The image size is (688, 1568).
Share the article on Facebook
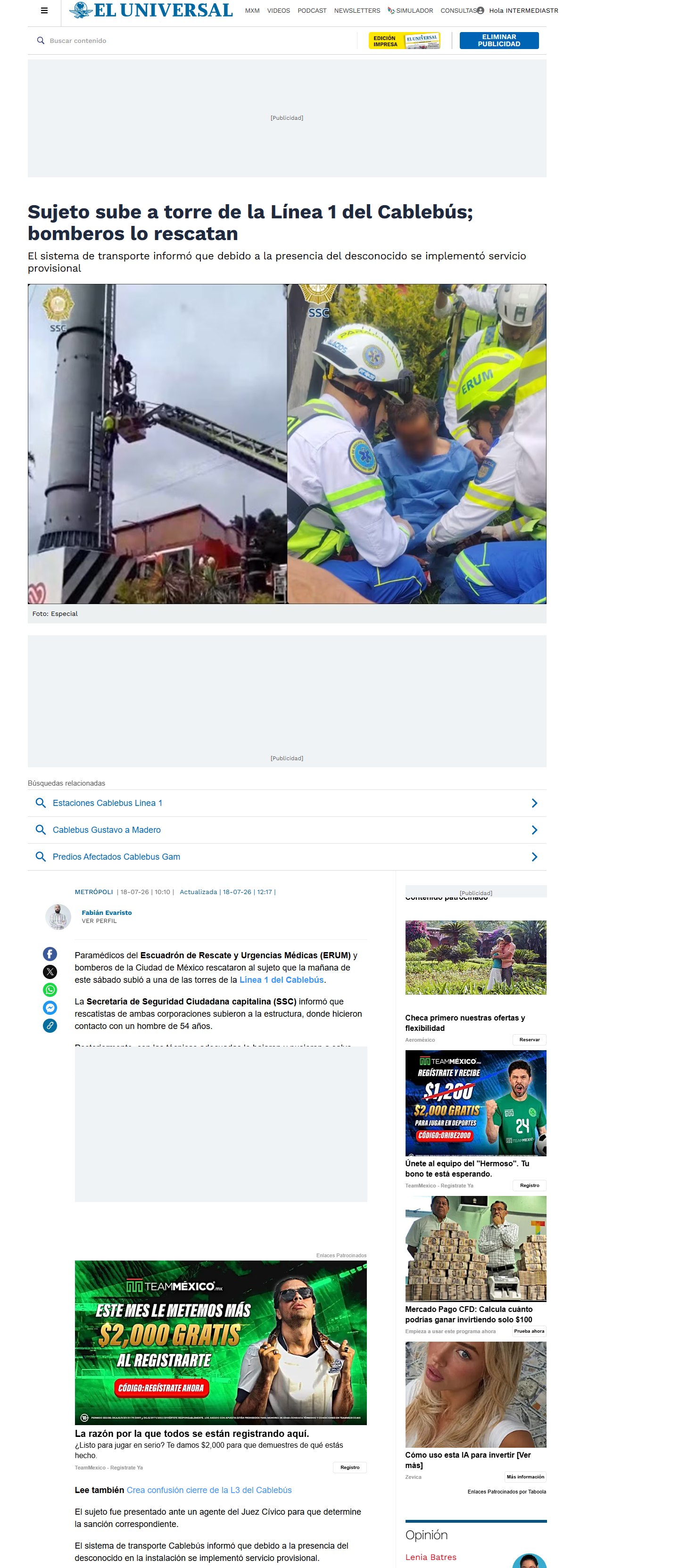(50, 954)
